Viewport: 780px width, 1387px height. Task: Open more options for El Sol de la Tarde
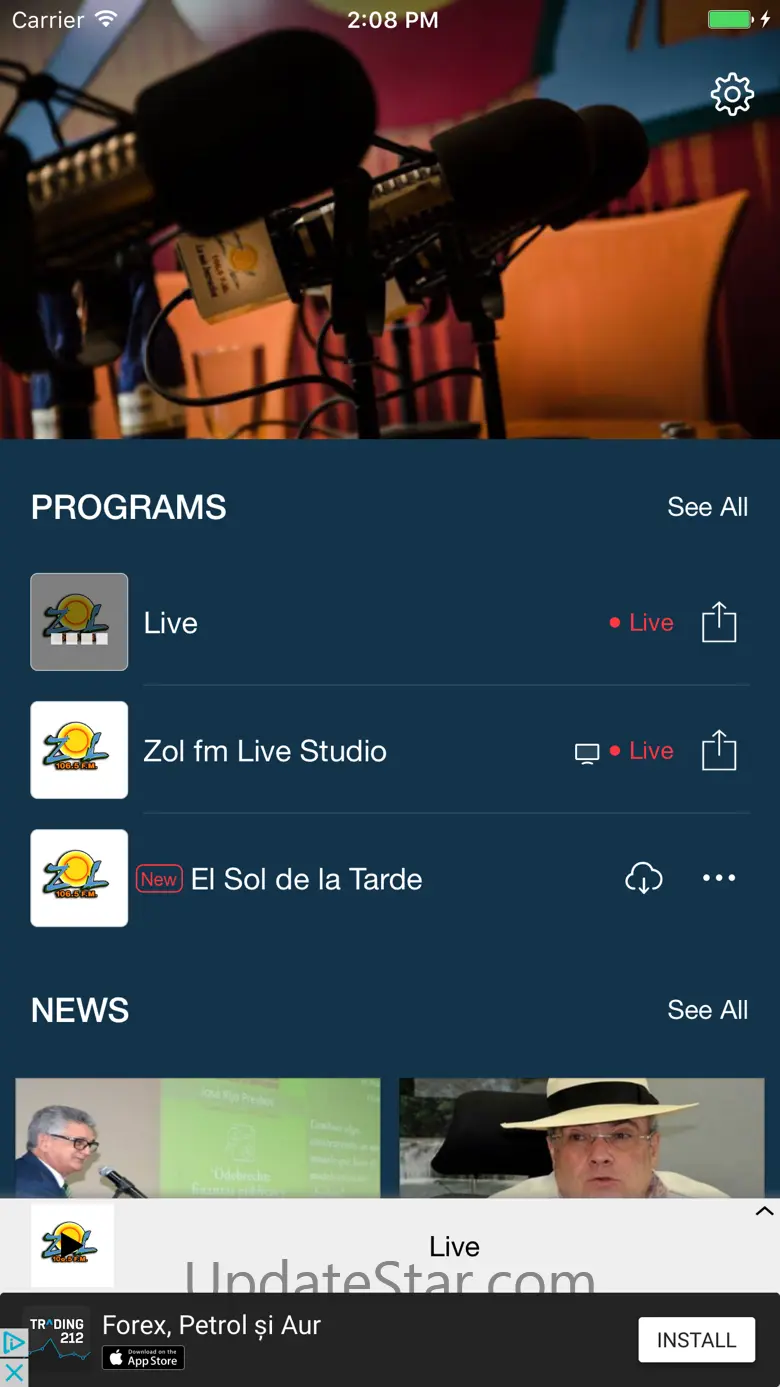pos(719,878)
